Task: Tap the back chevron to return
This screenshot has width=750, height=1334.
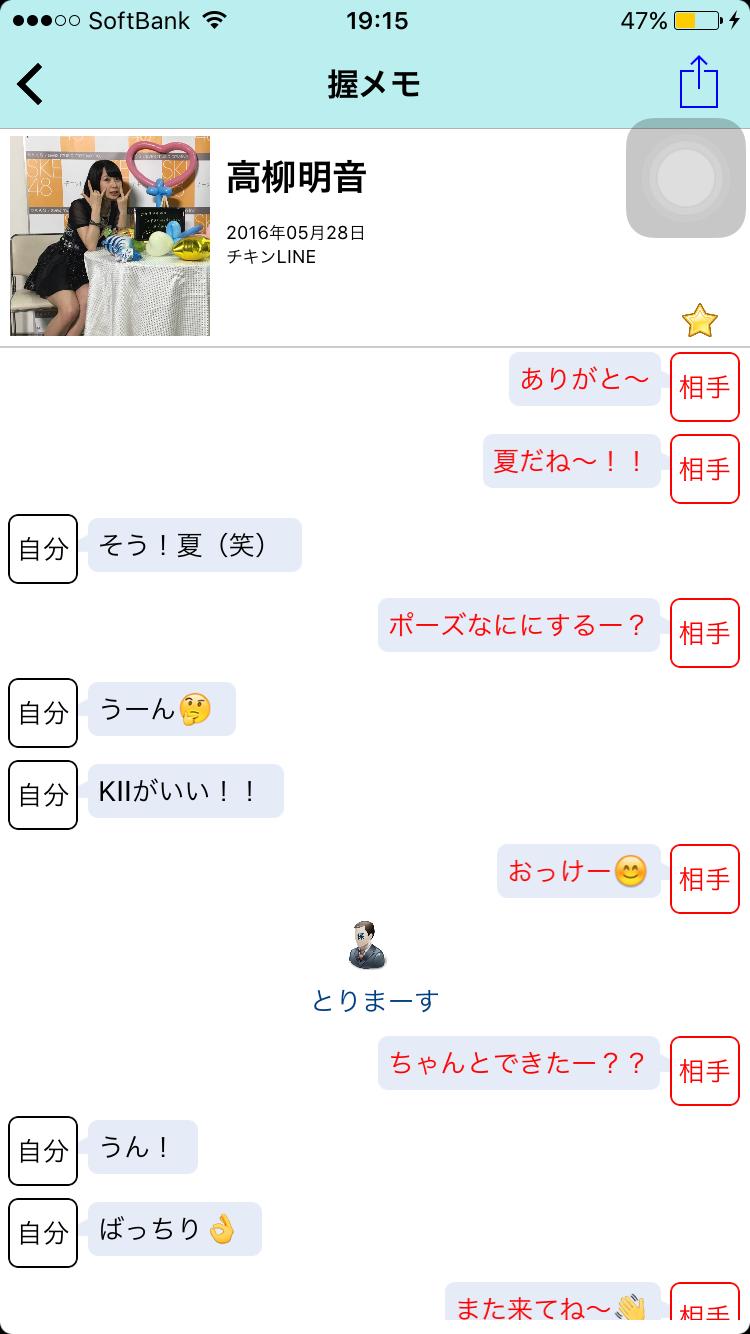Action: [x=30, y=83]
